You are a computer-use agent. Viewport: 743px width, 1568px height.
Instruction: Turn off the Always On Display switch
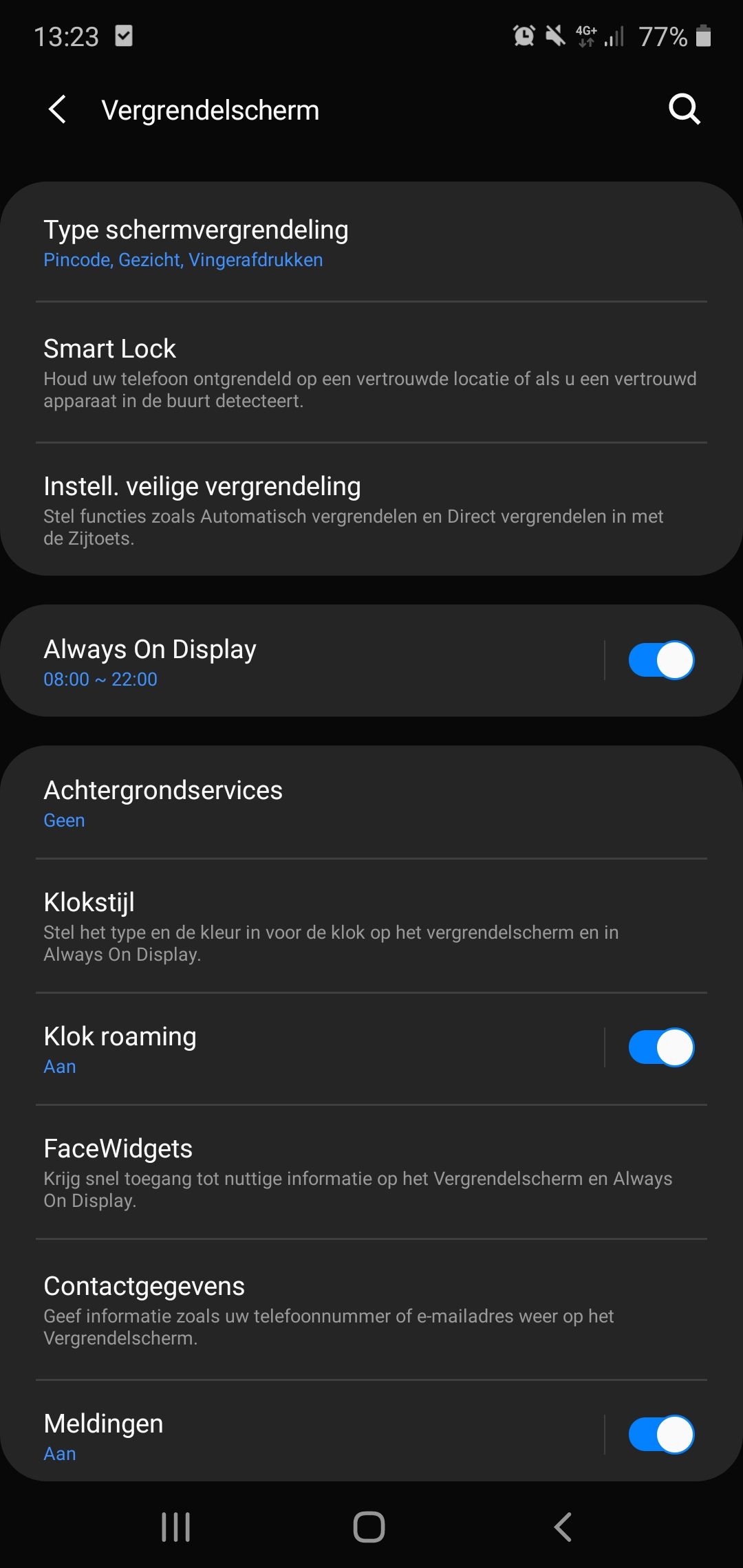click(x=660, y=660)
